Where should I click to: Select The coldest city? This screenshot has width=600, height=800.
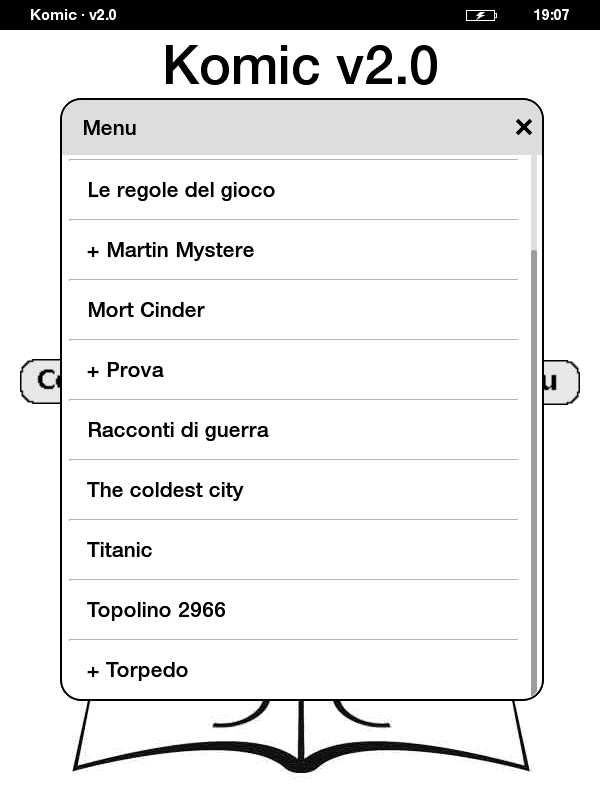(x=165, y=490)
